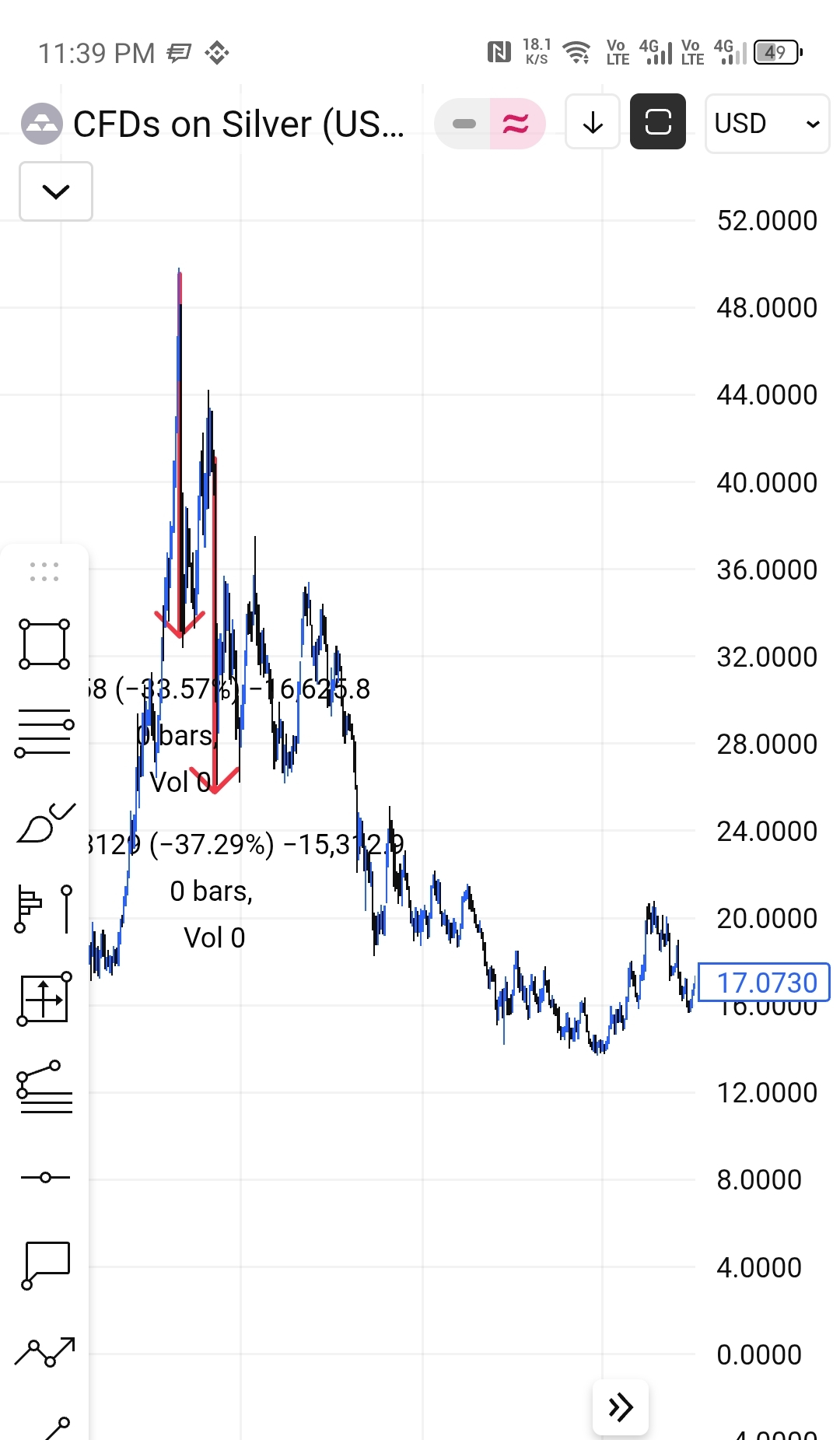Tap the toolbar drag handle dots
This screenshot has width=840, height=1440.
tap(44, 572)
